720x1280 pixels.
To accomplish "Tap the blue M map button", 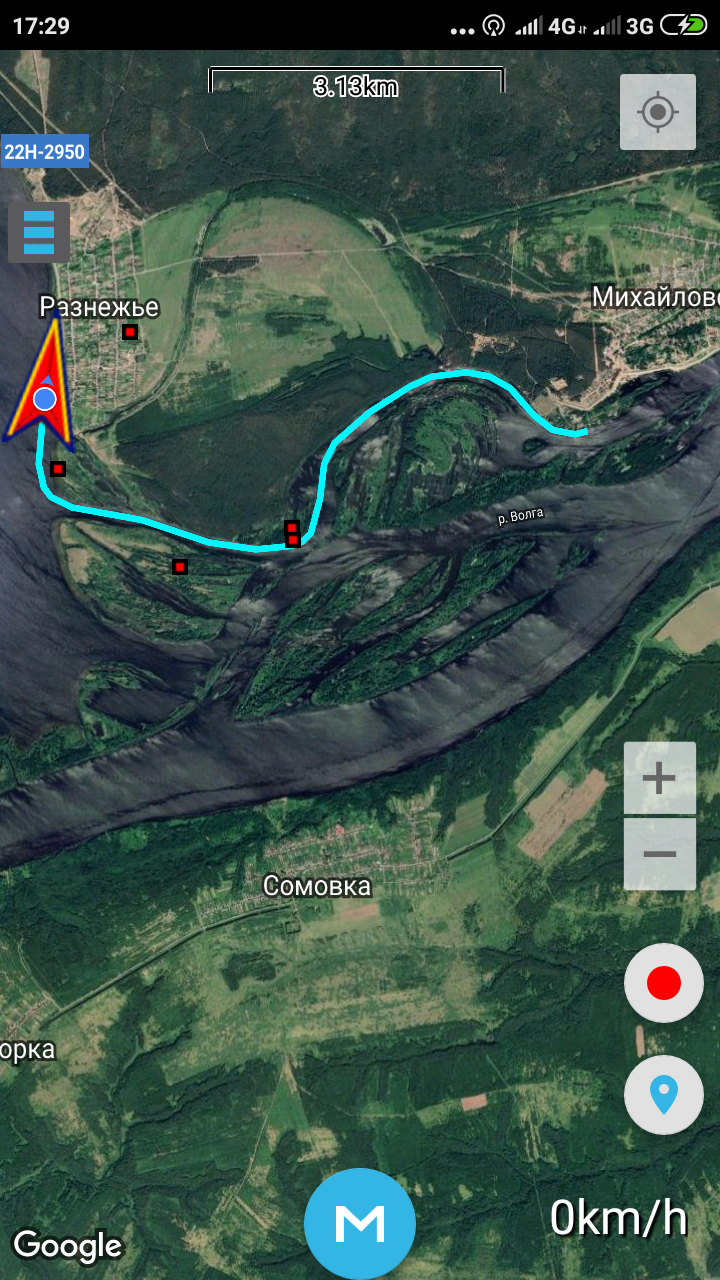I will tap(359, 1223).
